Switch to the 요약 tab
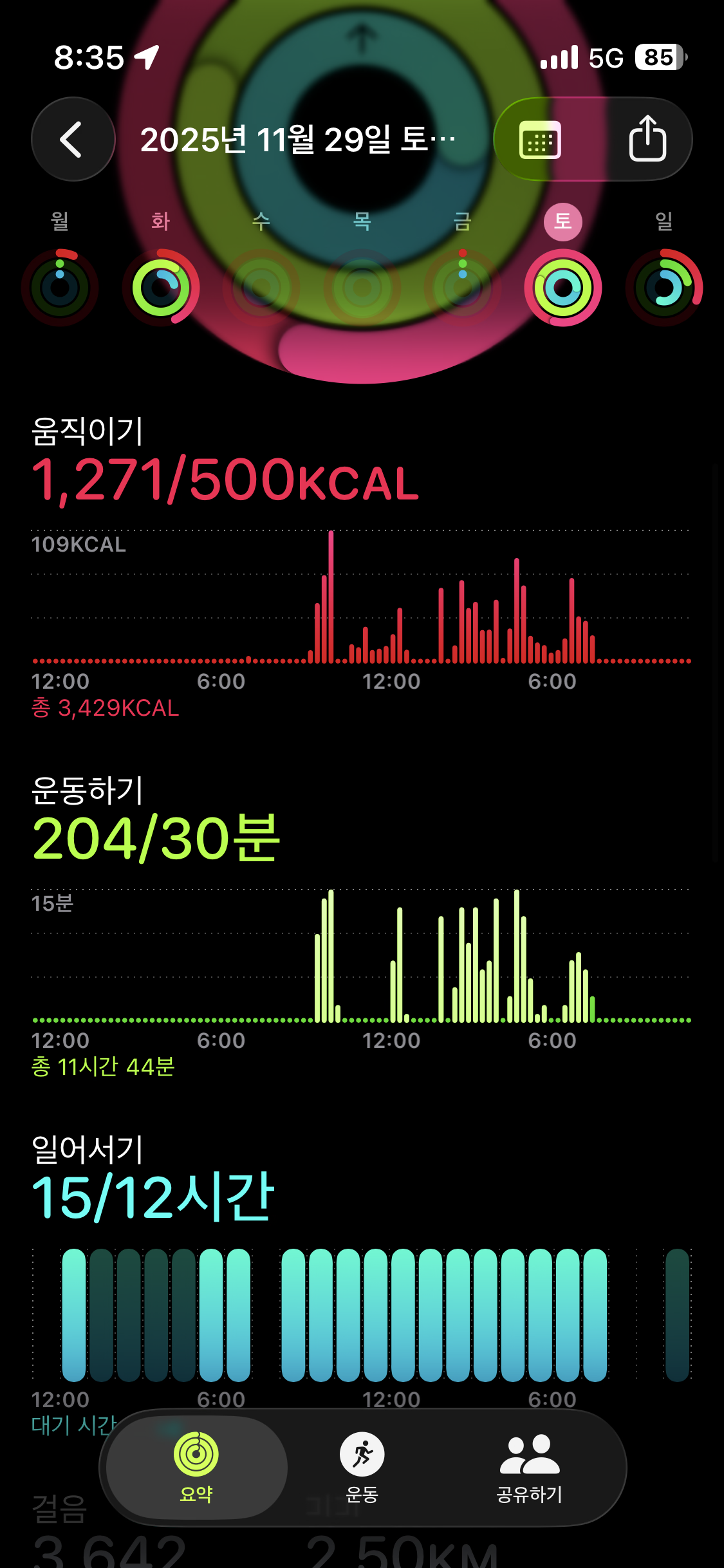 [196, 1466]
